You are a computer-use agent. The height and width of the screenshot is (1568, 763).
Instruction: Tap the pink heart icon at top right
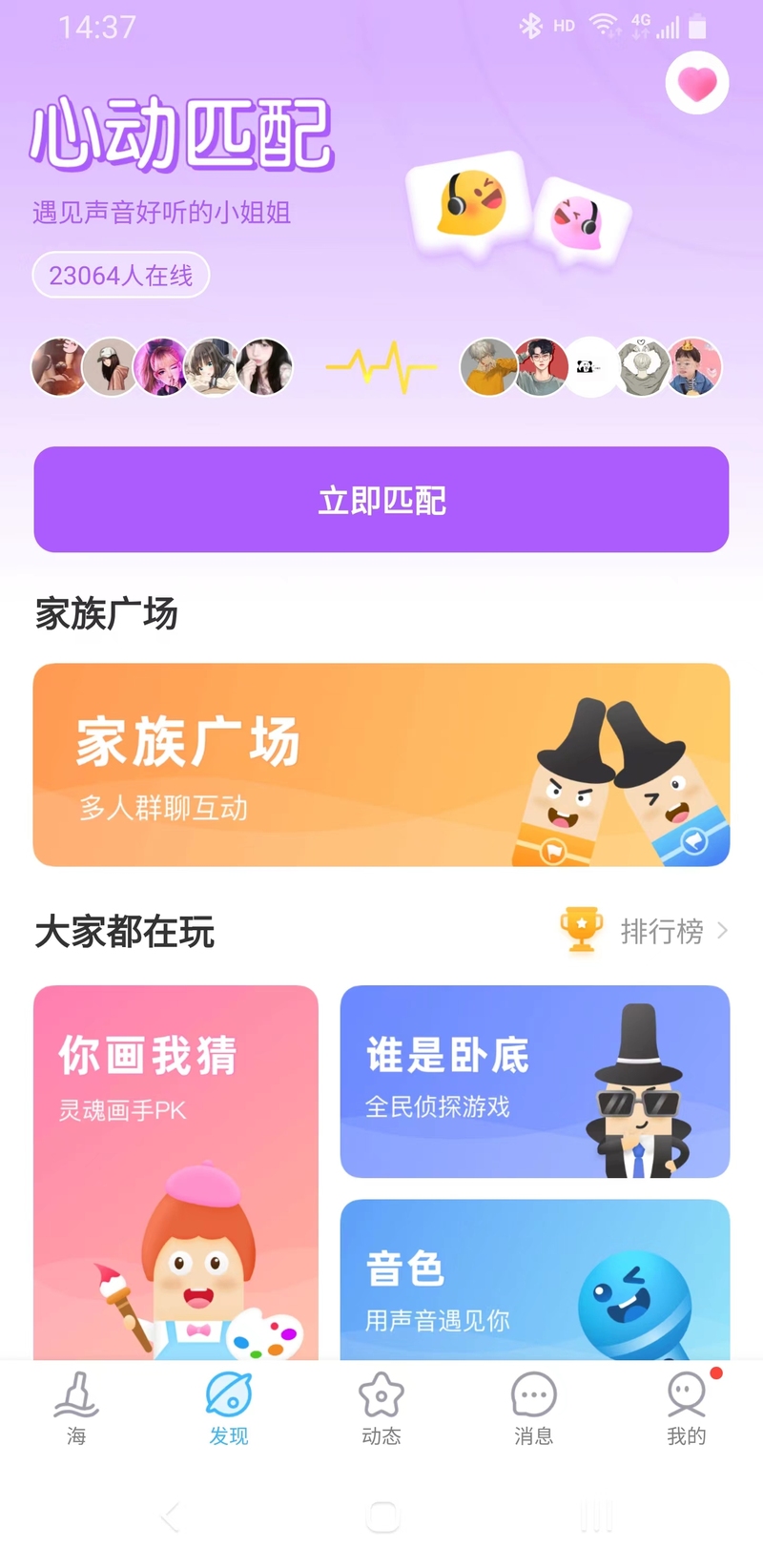[x=696, y=83]
